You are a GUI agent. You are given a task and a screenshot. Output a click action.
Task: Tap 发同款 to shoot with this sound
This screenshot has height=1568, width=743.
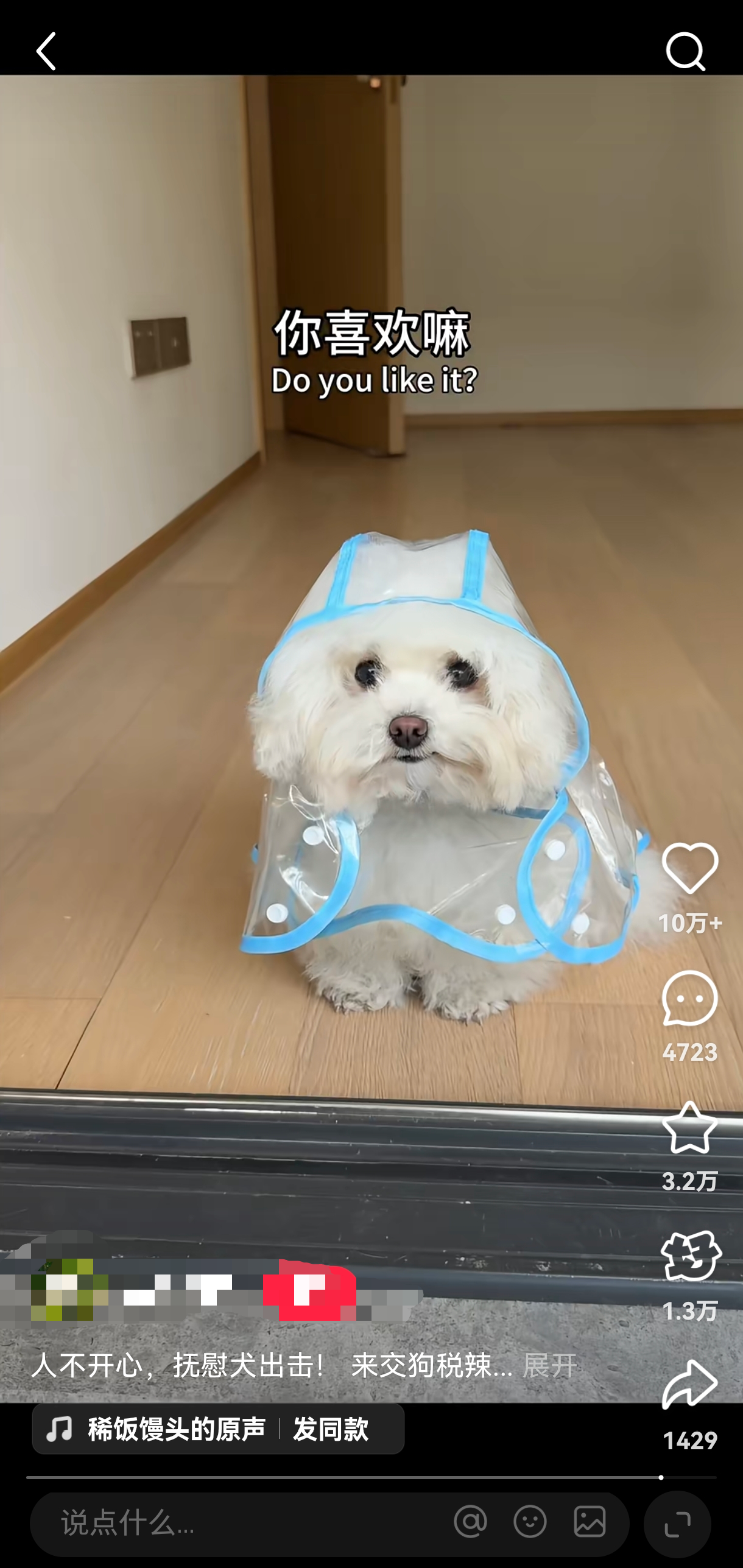[x=331, y=1429]
